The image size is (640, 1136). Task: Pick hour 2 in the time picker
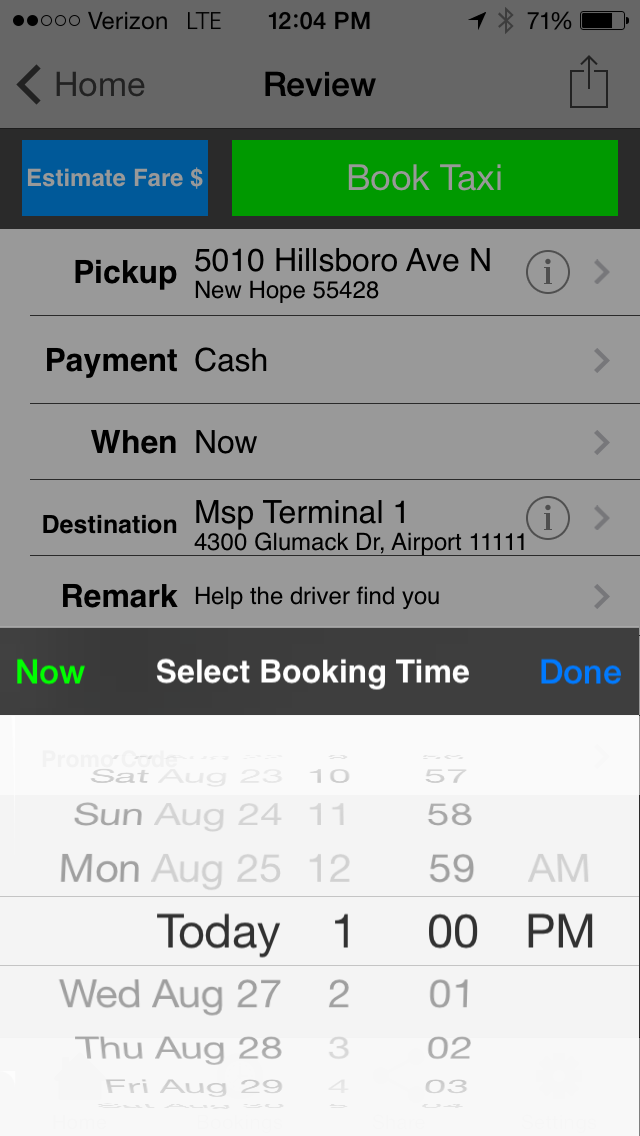click(339, 995)
